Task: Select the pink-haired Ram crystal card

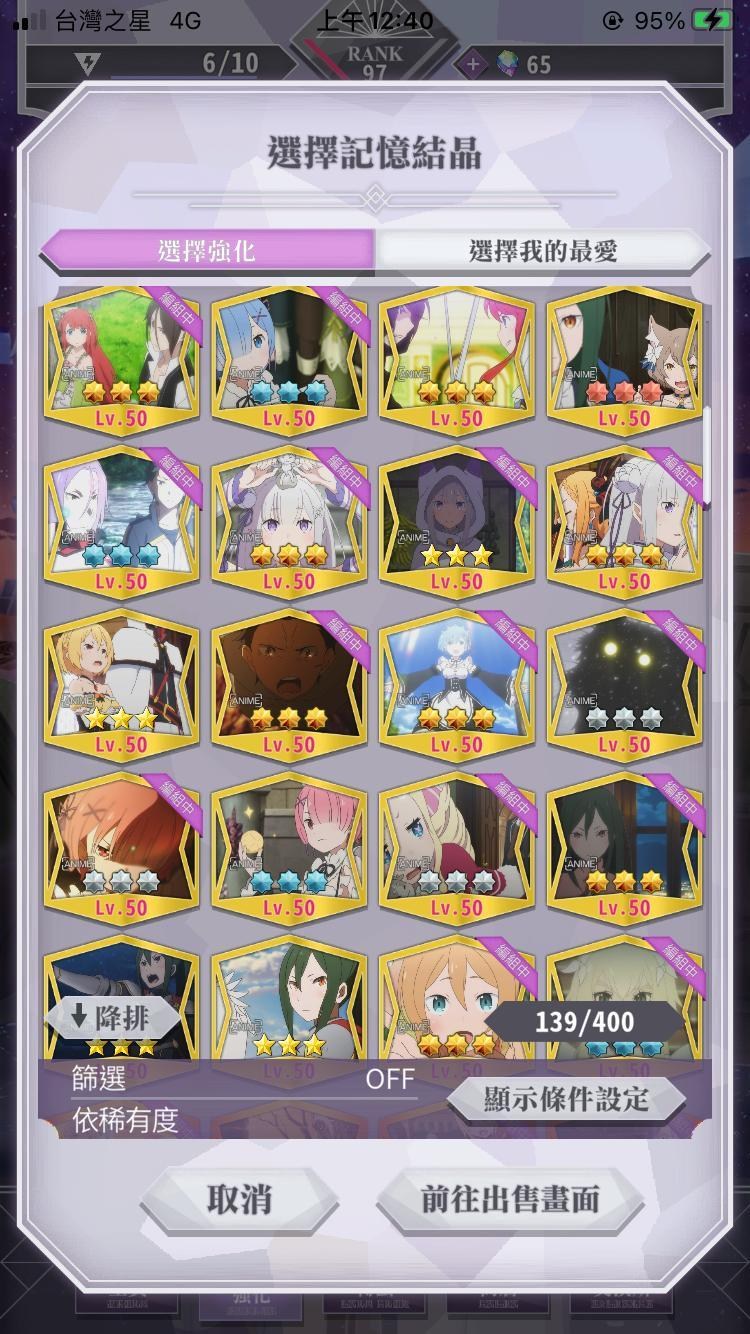Action: (x=290, y=849)
